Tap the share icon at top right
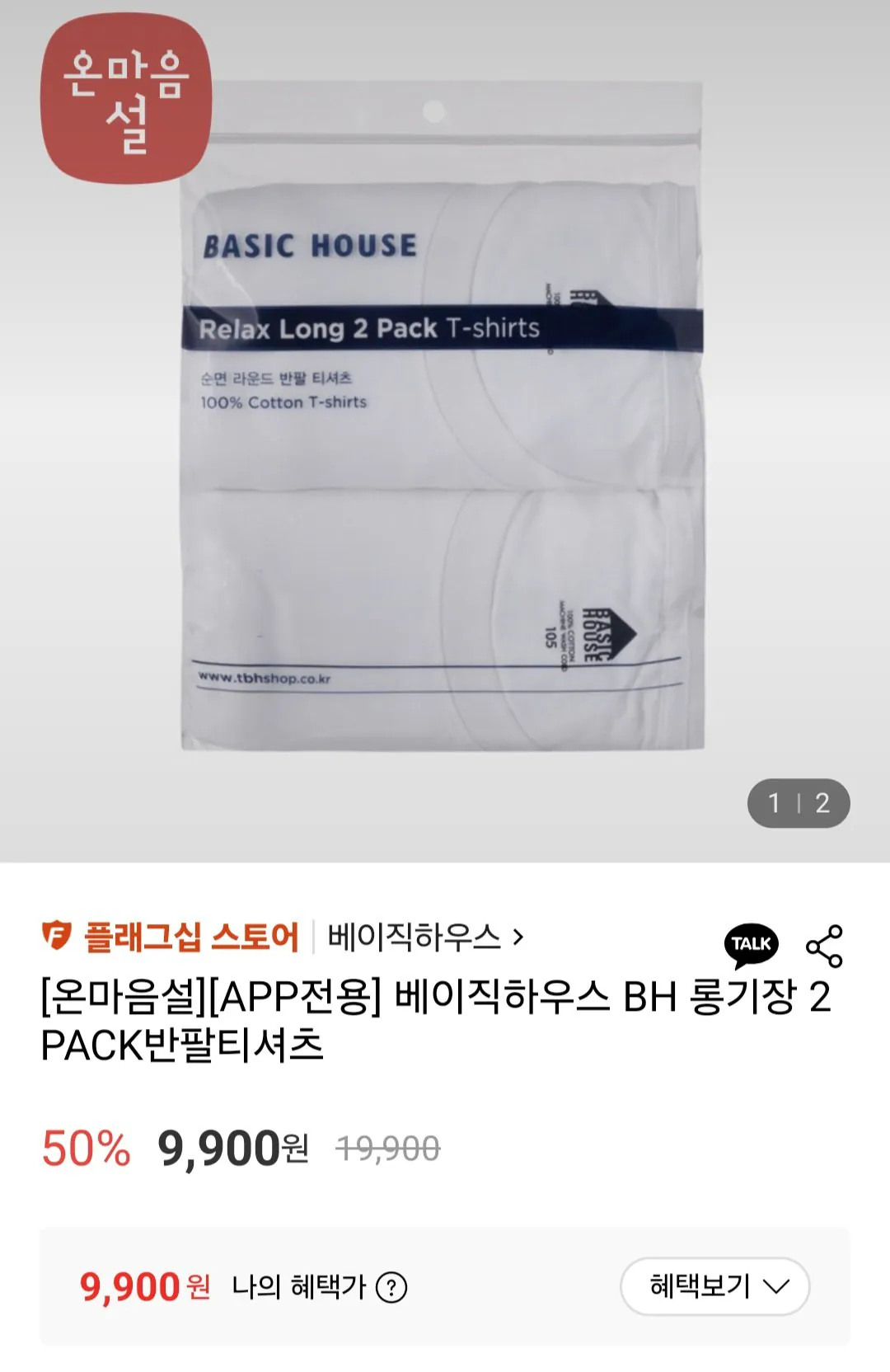 pyautogui.click(x=827, y=947)
